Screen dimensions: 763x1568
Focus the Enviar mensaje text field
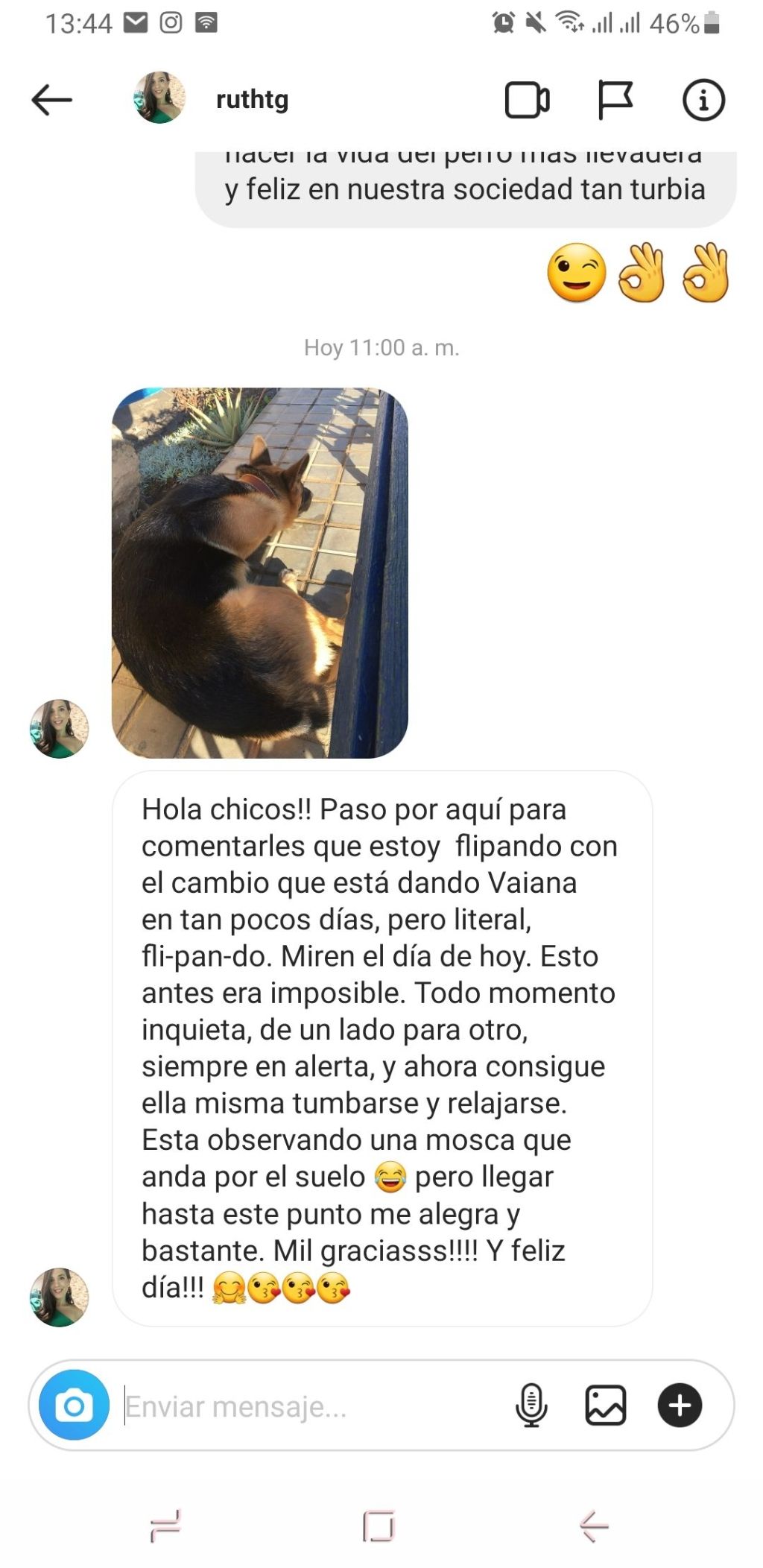[x=313, y=1406]
